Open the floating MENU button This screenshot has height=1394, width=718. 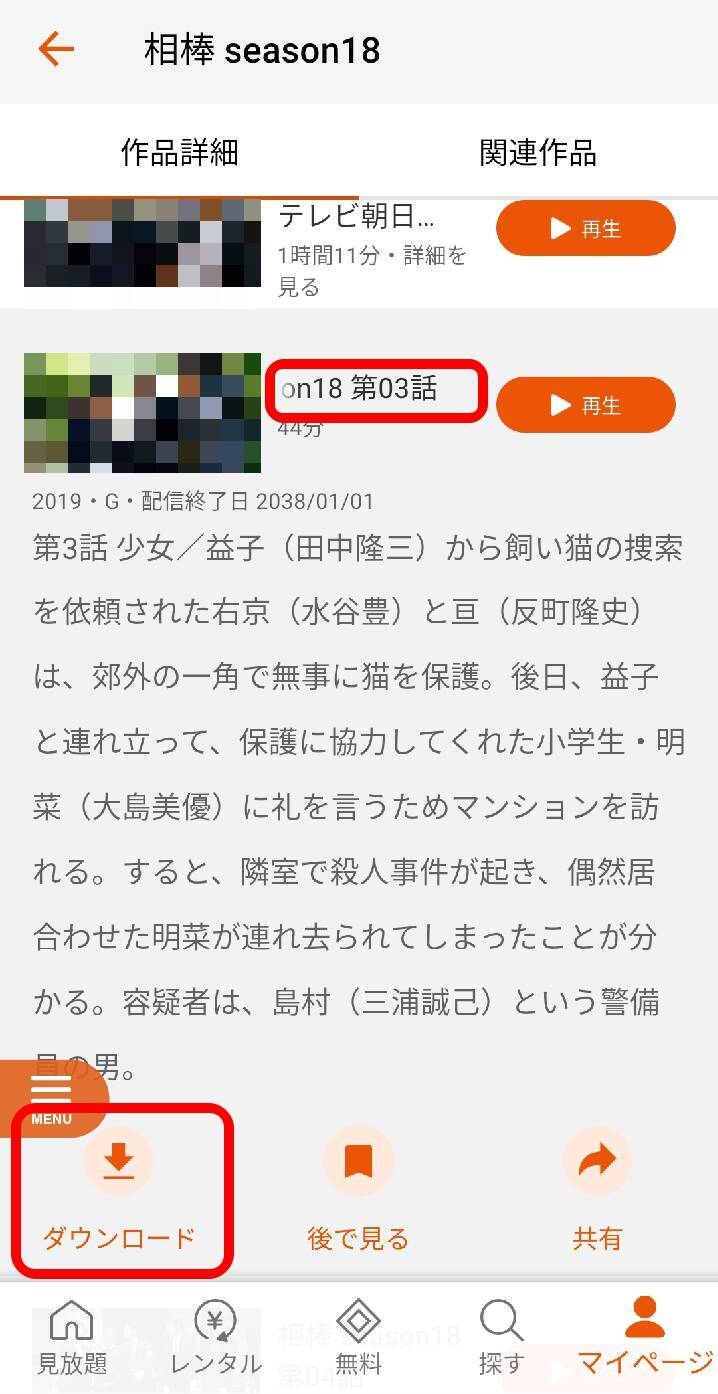pyautogui.click(x=50, y=1097)
